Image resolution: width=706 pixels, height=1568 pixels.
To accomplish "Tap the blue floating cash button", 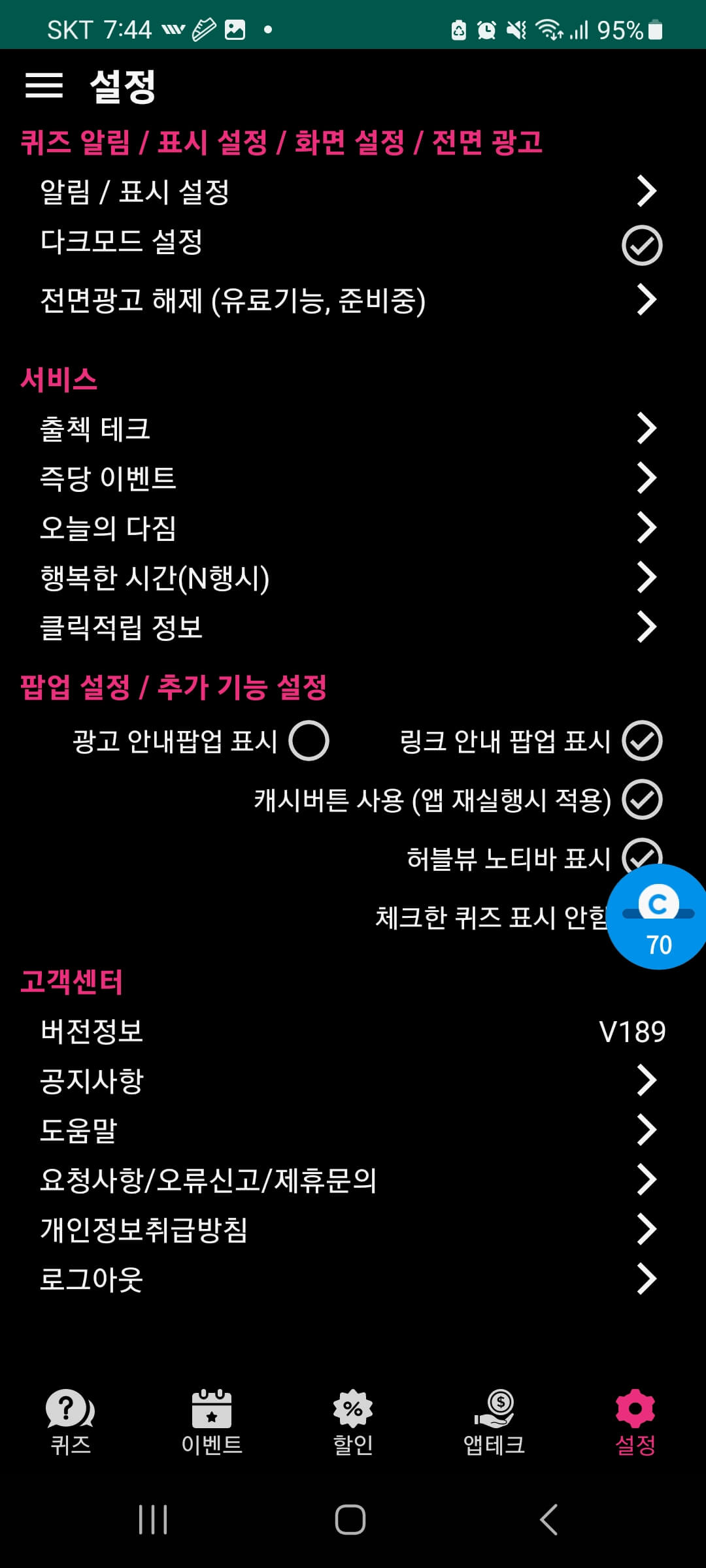I will coord(658,917).
